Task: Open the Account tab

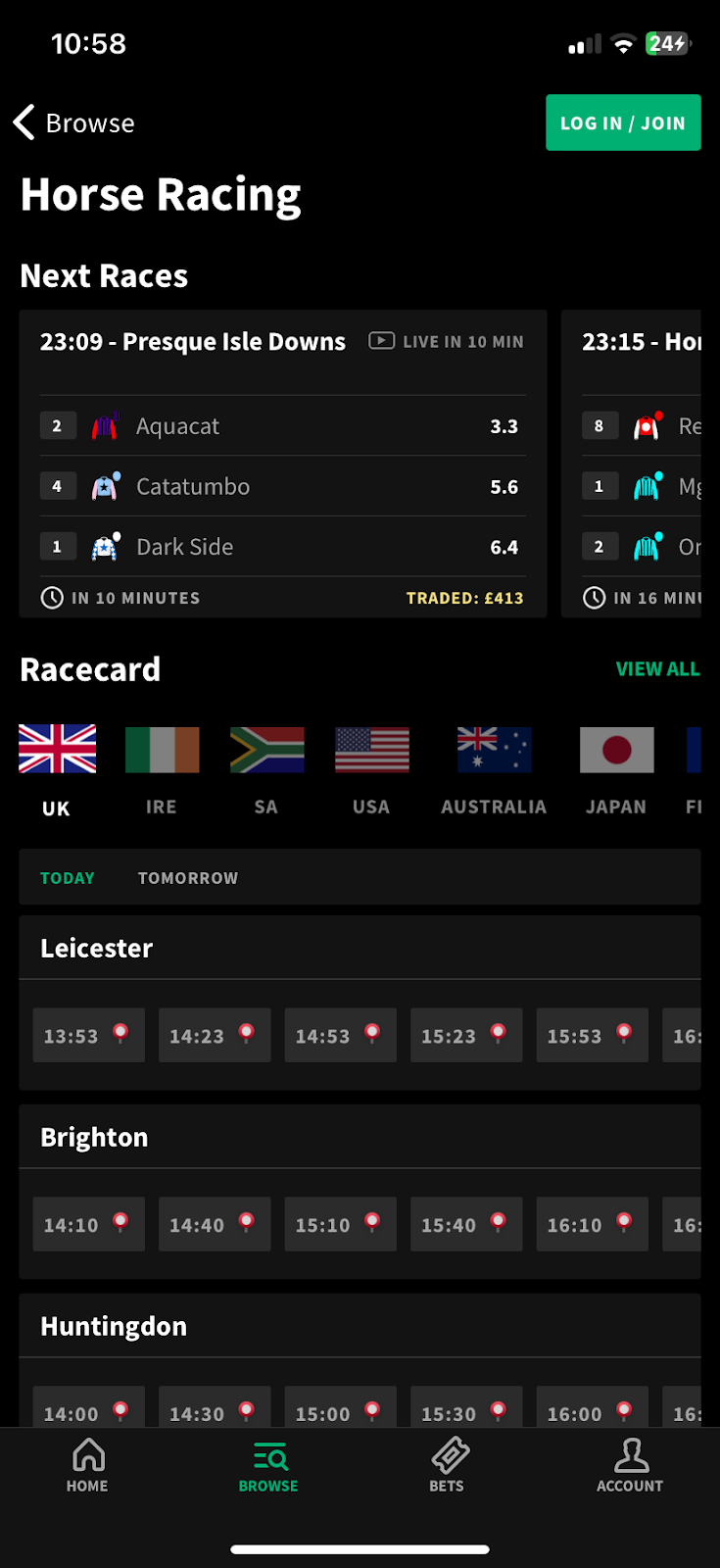Action: pyautogui.click(x=630, y=1466)
